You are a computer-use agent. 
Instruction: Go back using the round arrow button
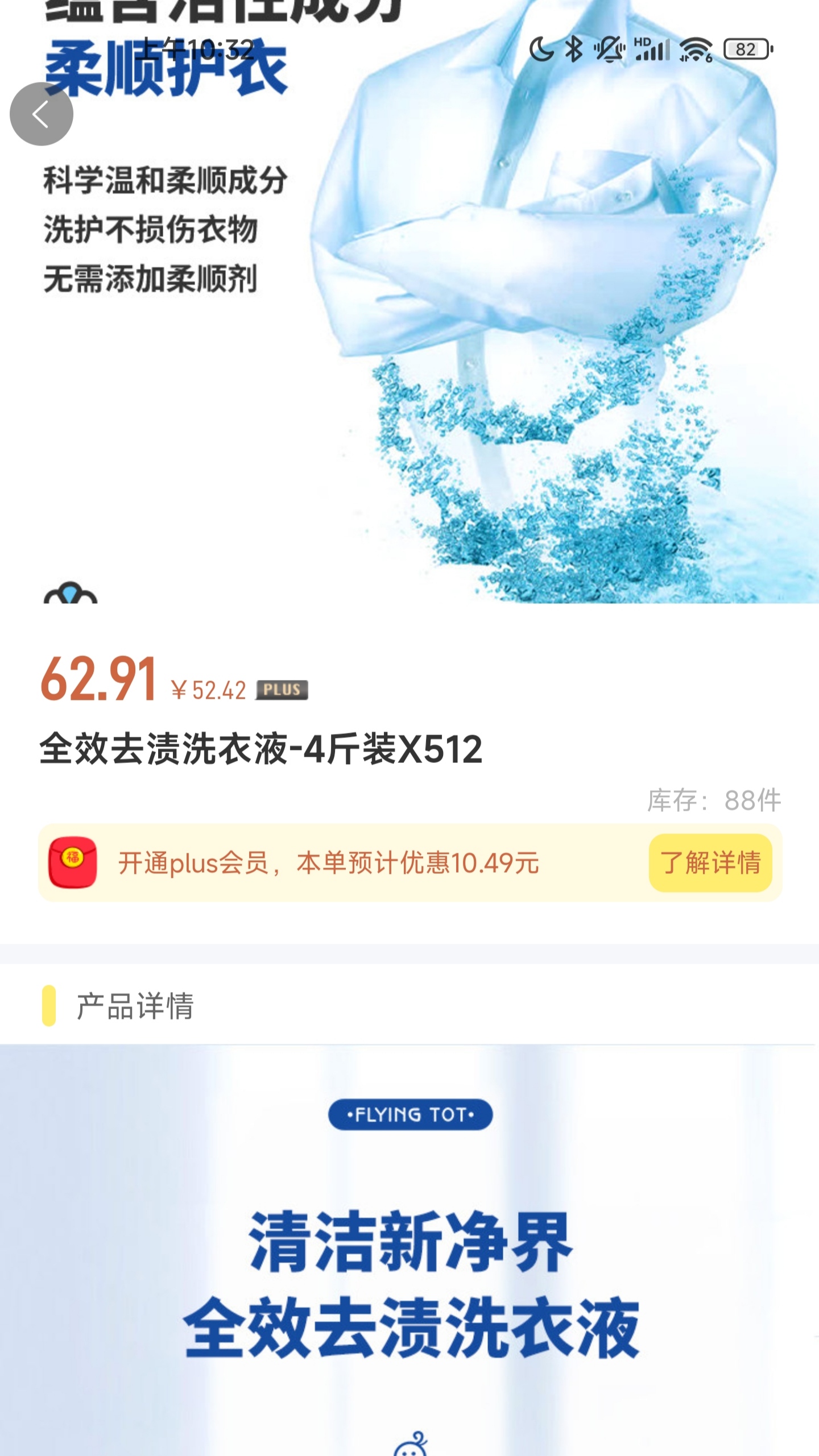pyautogui.click(x=42, y=114)
